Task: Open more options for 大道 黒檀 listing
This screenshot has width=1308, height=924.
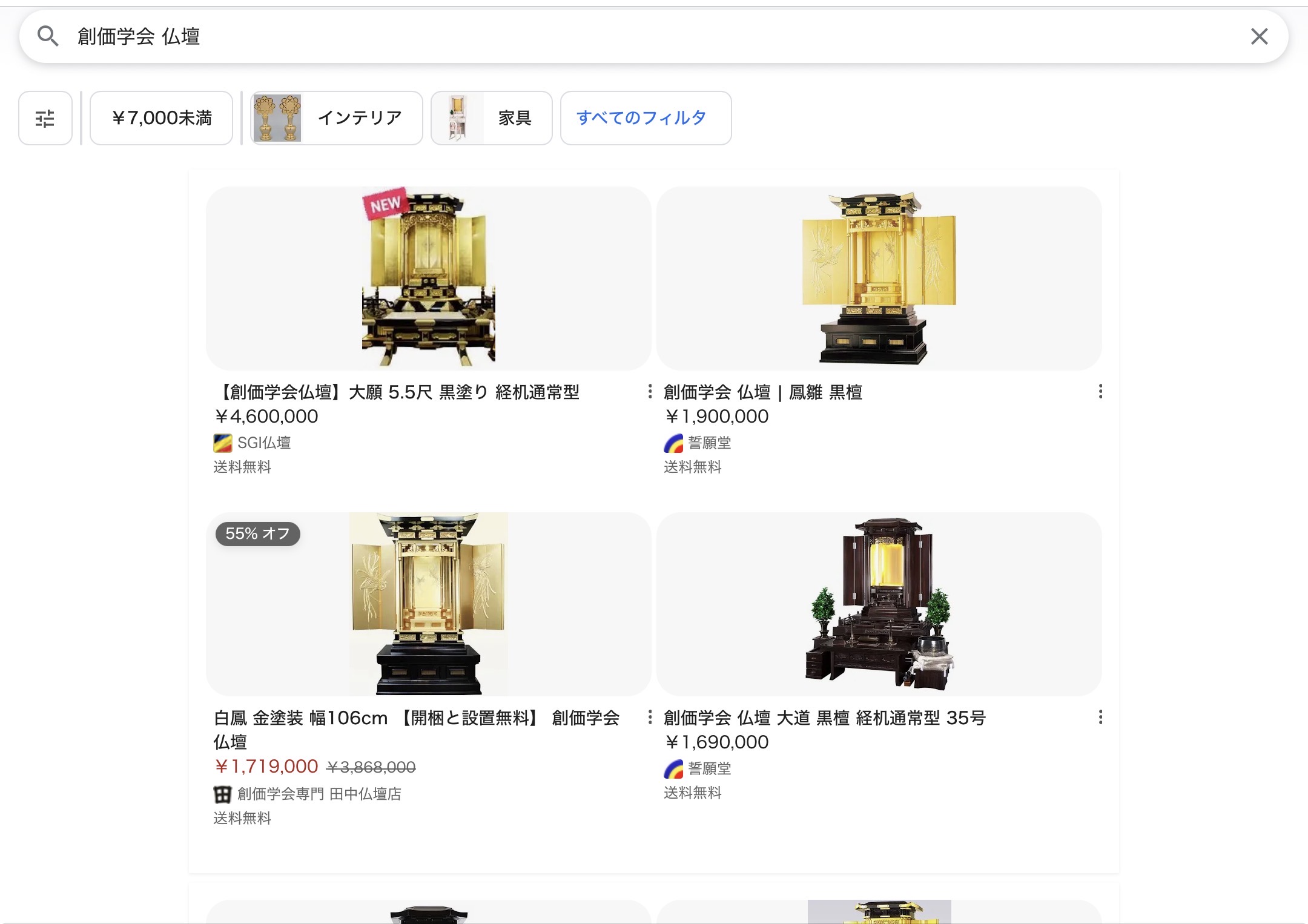Action: (1100, 718)
